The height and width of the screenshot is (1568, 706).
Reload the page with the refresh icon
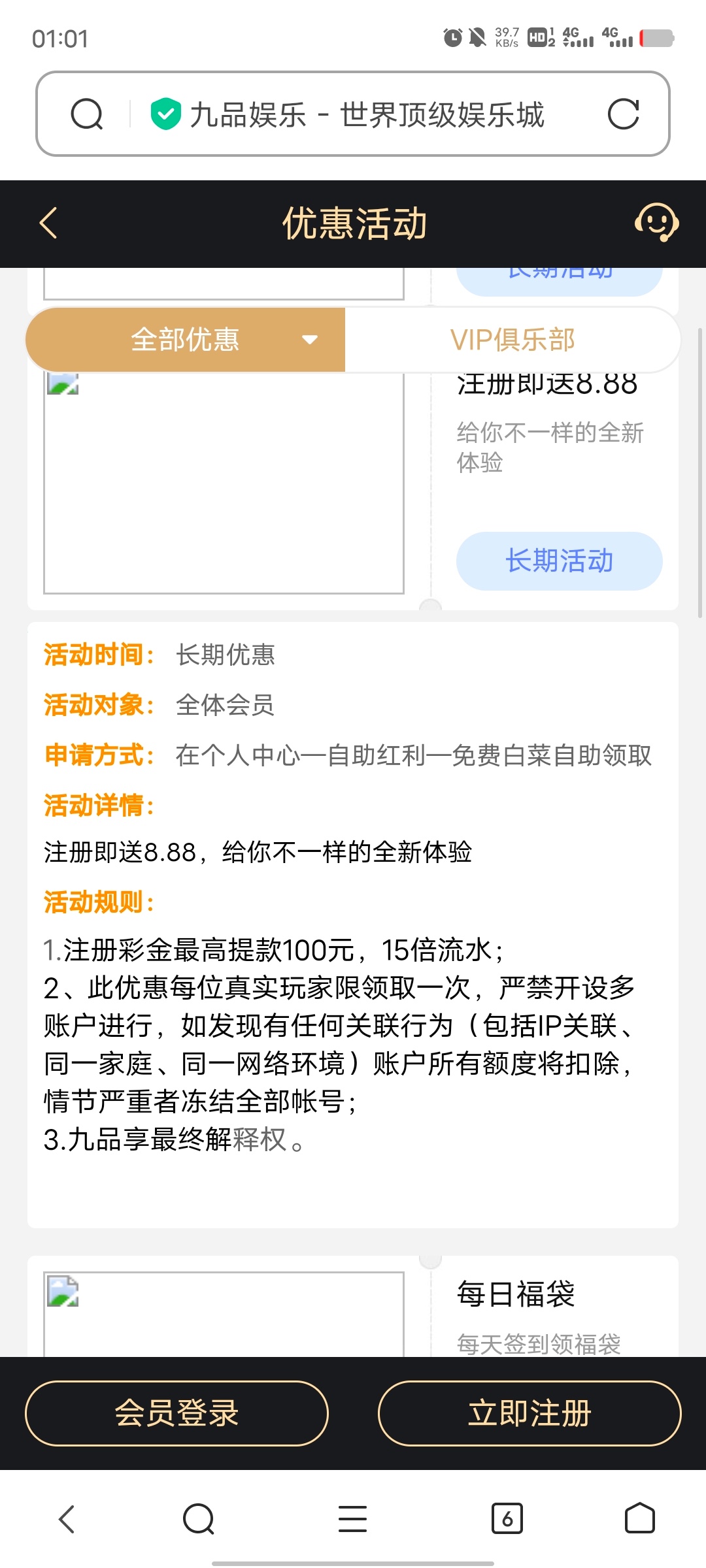pos(623,114)
